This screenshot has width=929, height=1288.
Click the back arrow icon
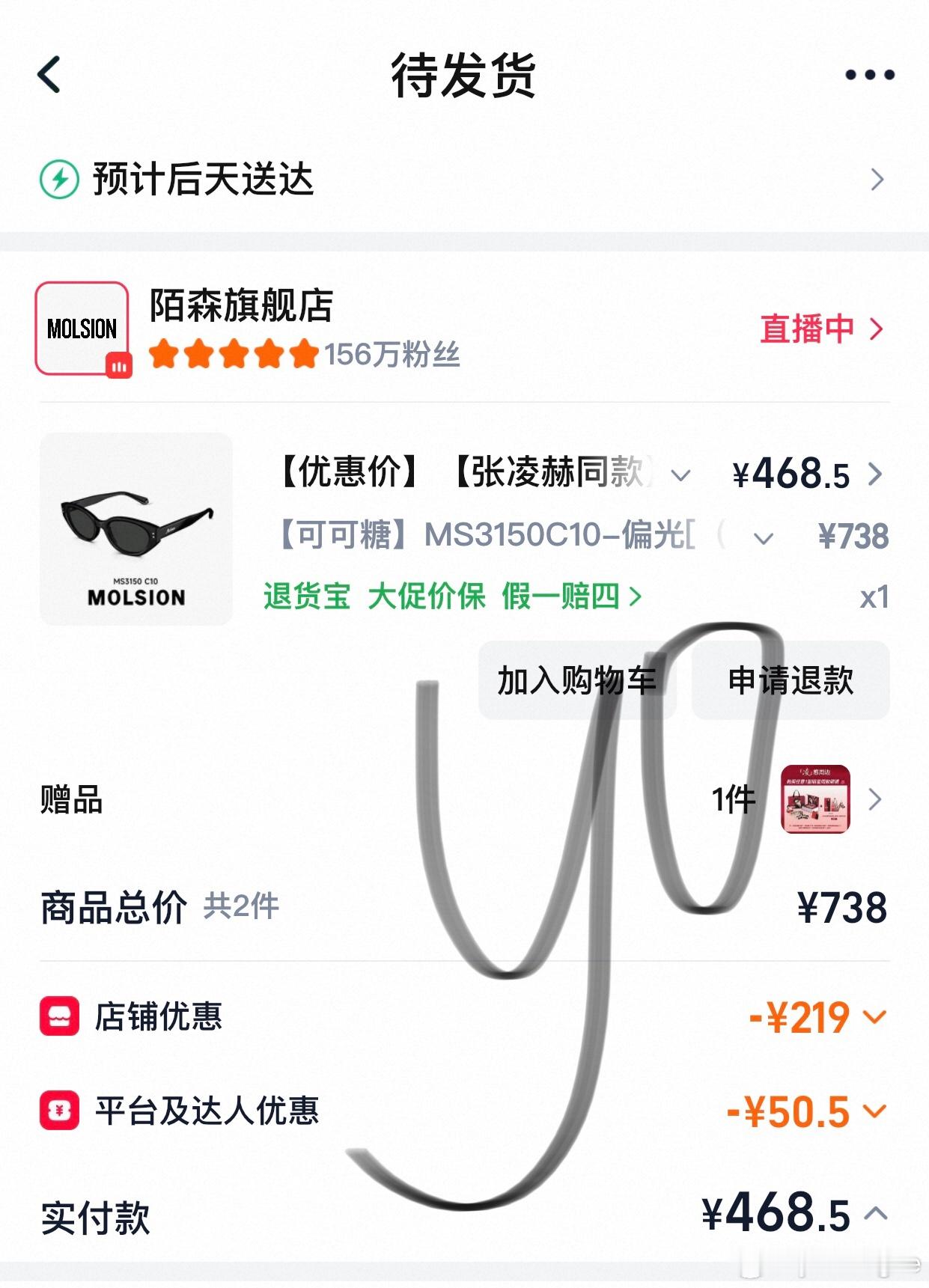(48, 75)
